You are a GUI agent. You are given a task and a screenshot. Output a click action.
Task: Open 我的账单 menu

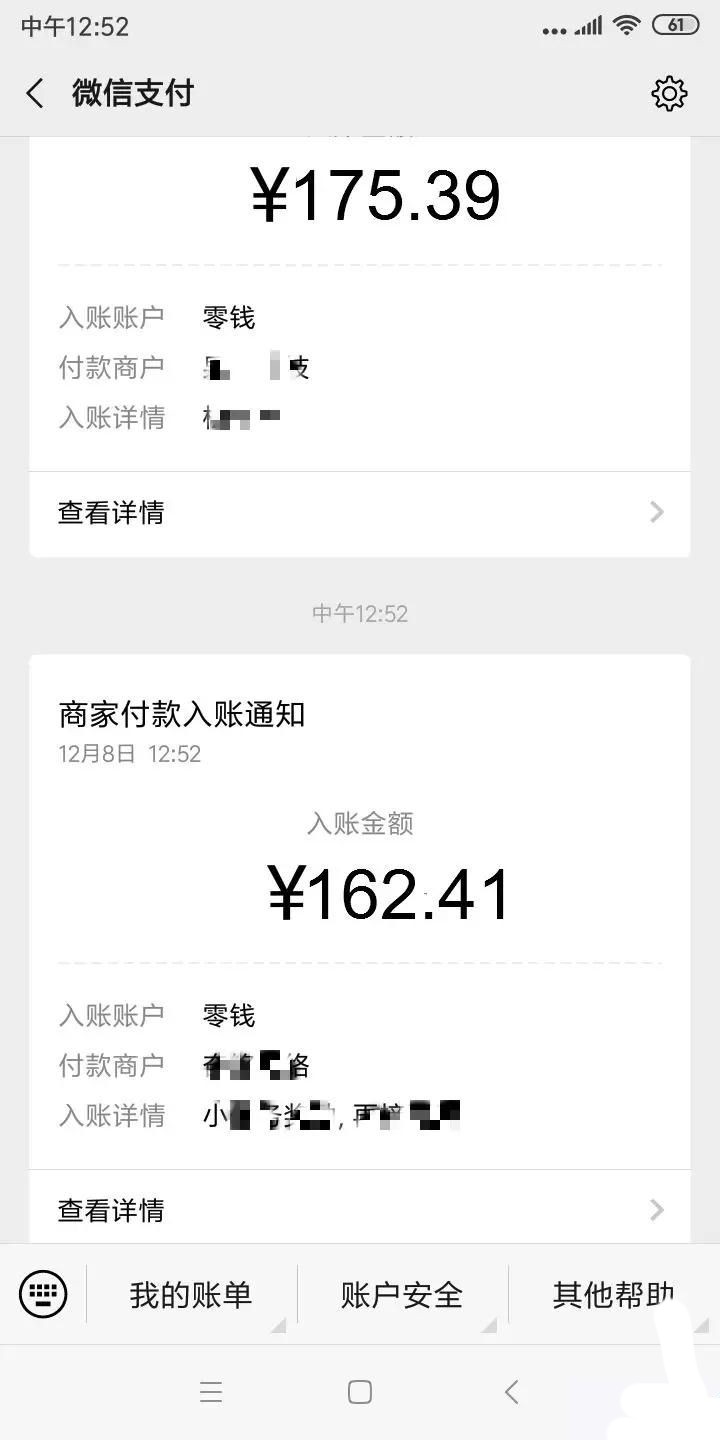tap(191, 1295)
